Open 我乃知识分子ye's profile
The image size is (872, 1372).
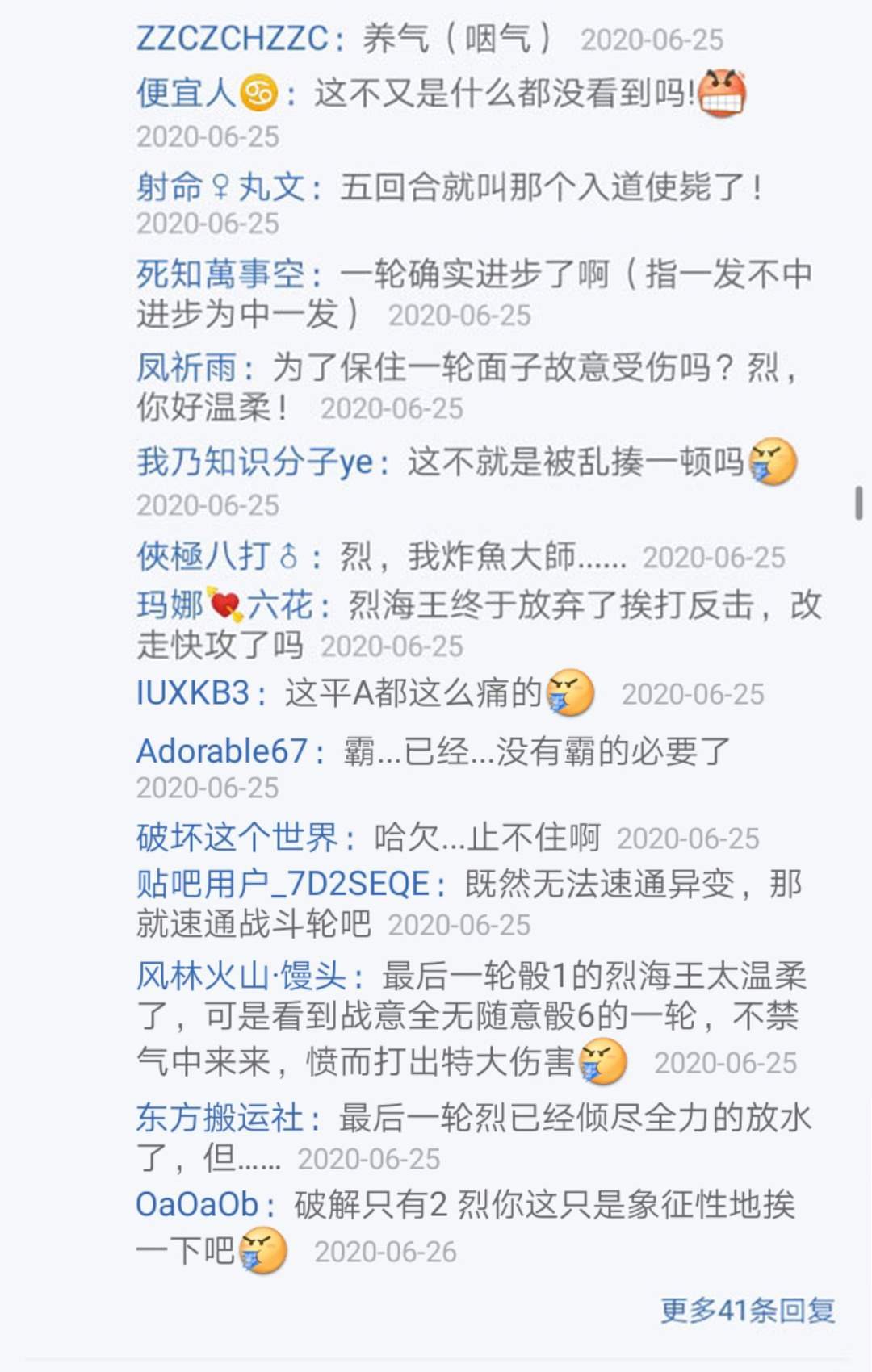click(254, 462)
